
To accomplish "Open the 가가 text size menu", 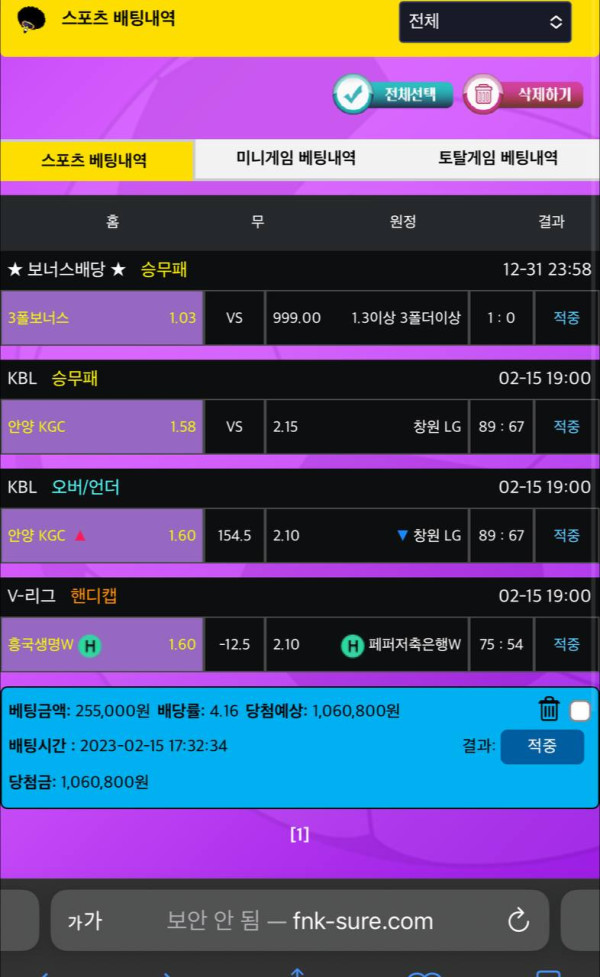I will tap(85, 921).
